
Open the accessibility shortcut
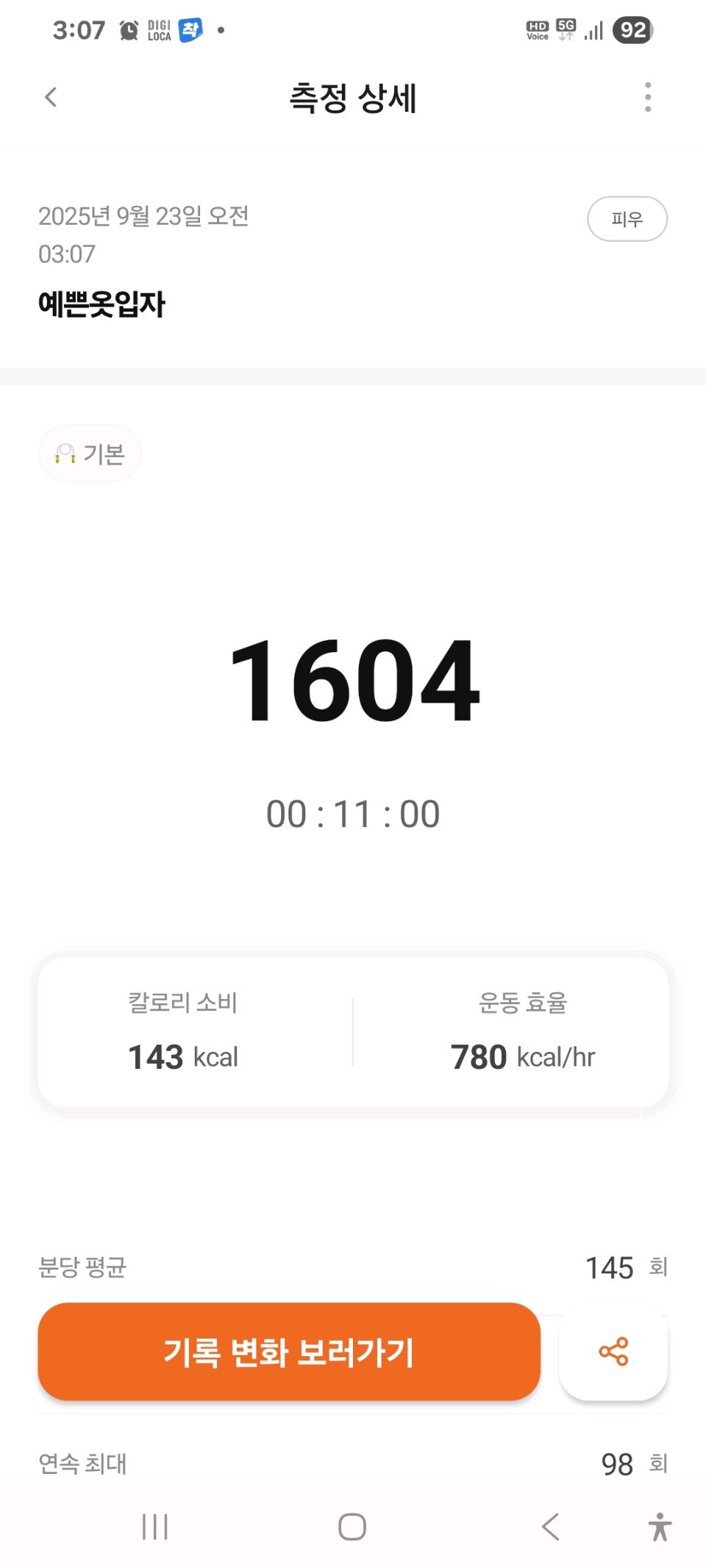[x=660, y=1527]
